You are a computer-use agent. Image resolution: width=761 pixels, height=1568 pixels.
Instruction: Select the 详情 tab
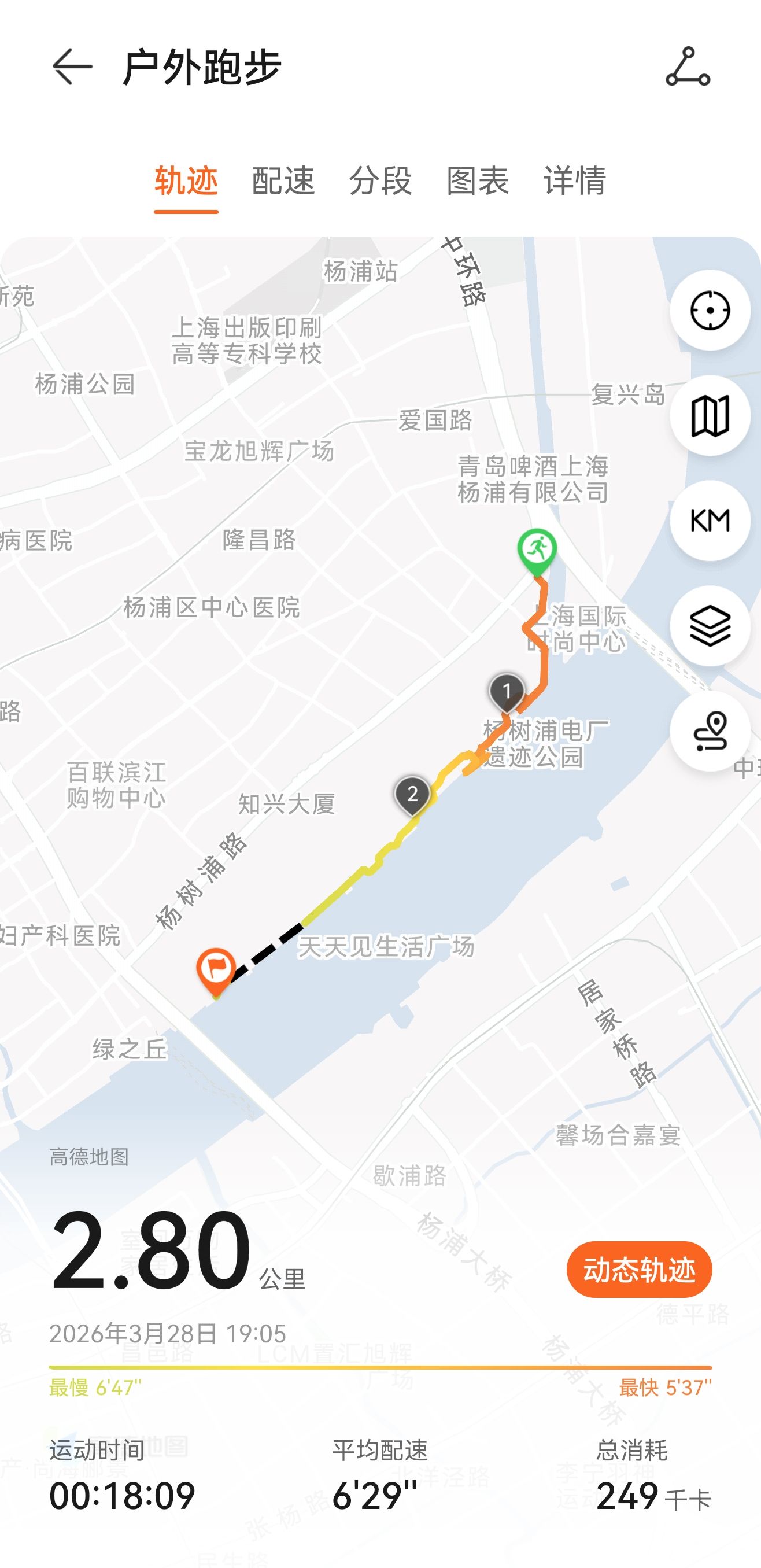[x=575, y=181]
